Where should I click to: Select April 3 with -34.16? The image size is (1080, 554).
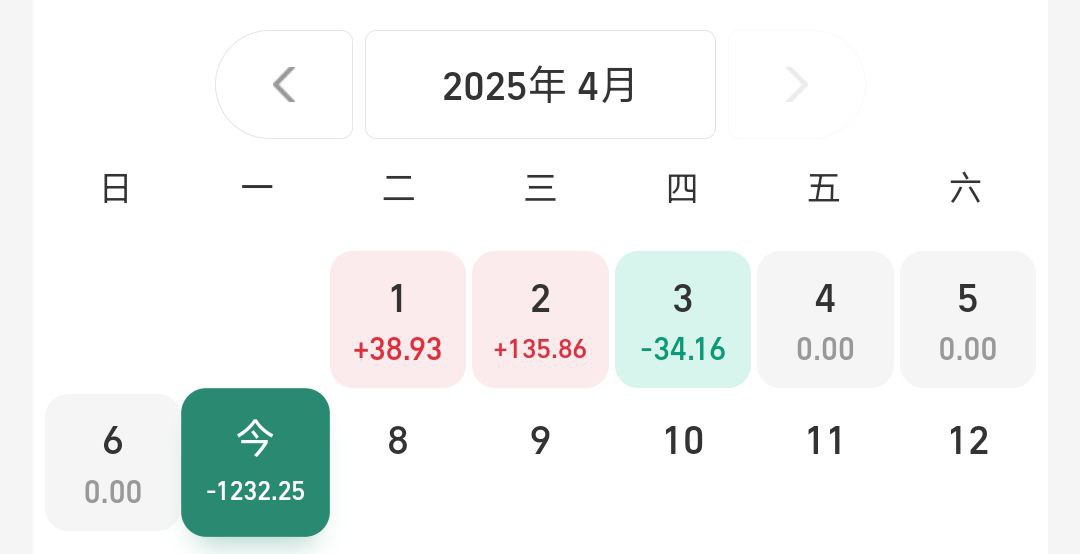coord(683,319)
